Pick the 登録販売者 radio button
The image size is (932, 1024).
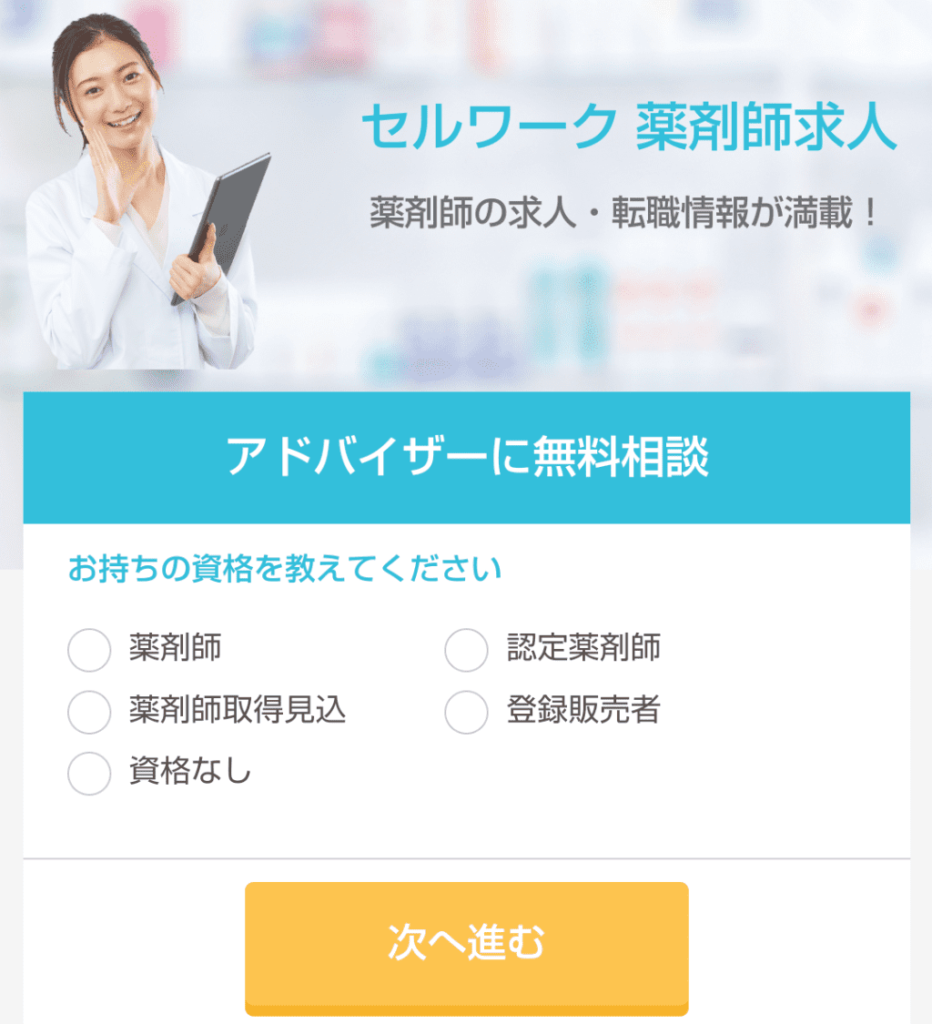tap(466, 712)
